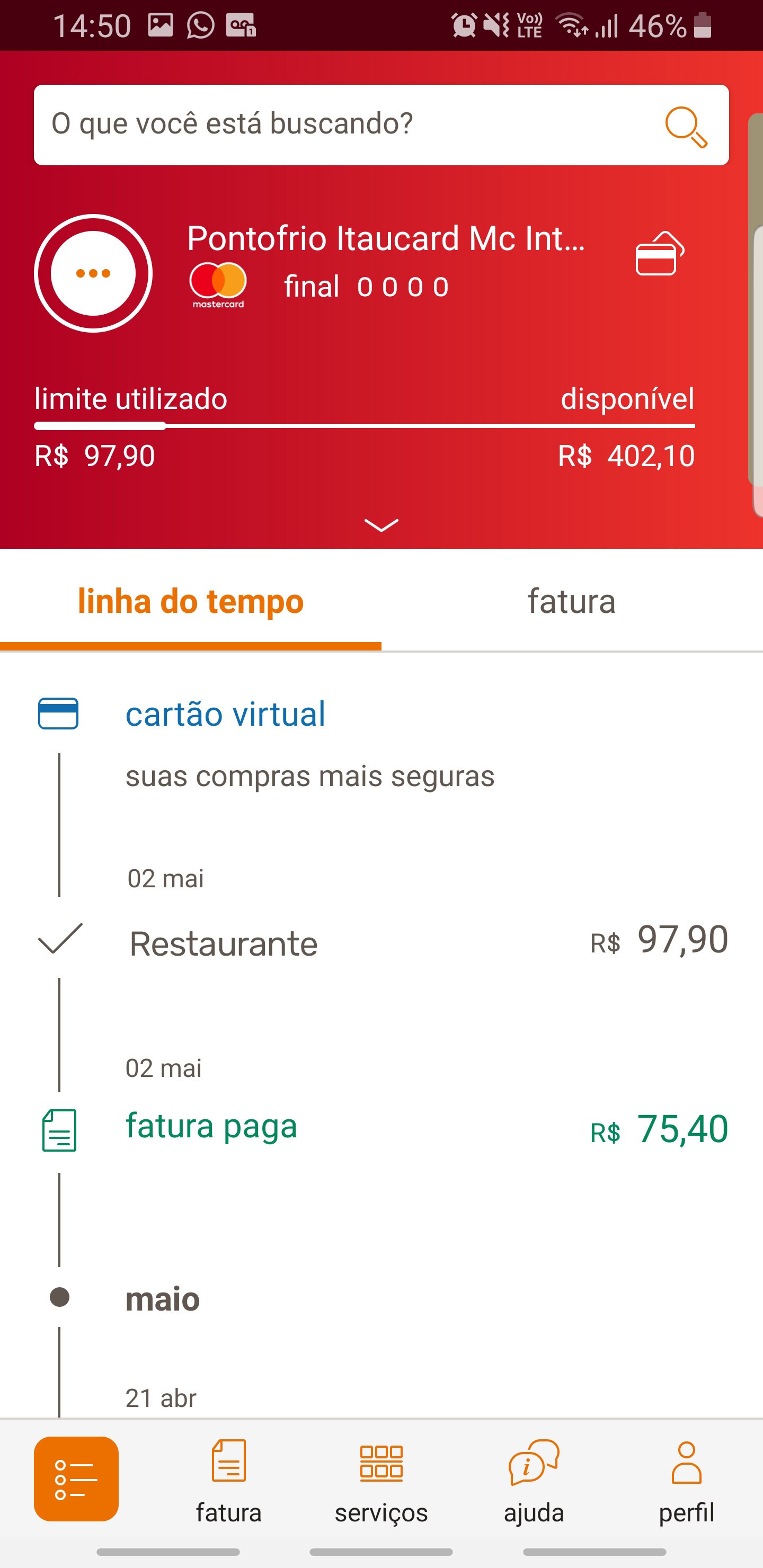Tap the magnifying glass search icon
The image size is (763, 1568).
tap(686, 127)
